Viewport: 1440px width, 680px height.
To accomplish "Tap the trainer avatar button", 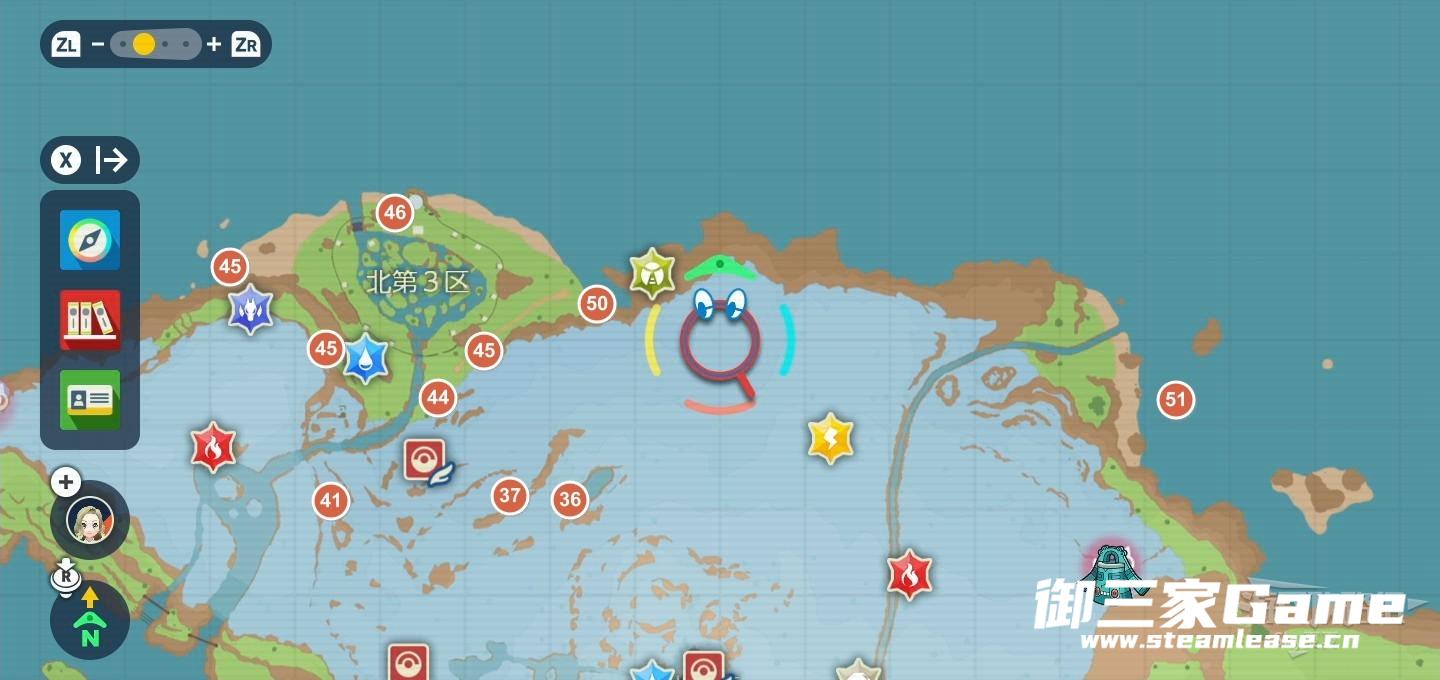I will (90, 520).
